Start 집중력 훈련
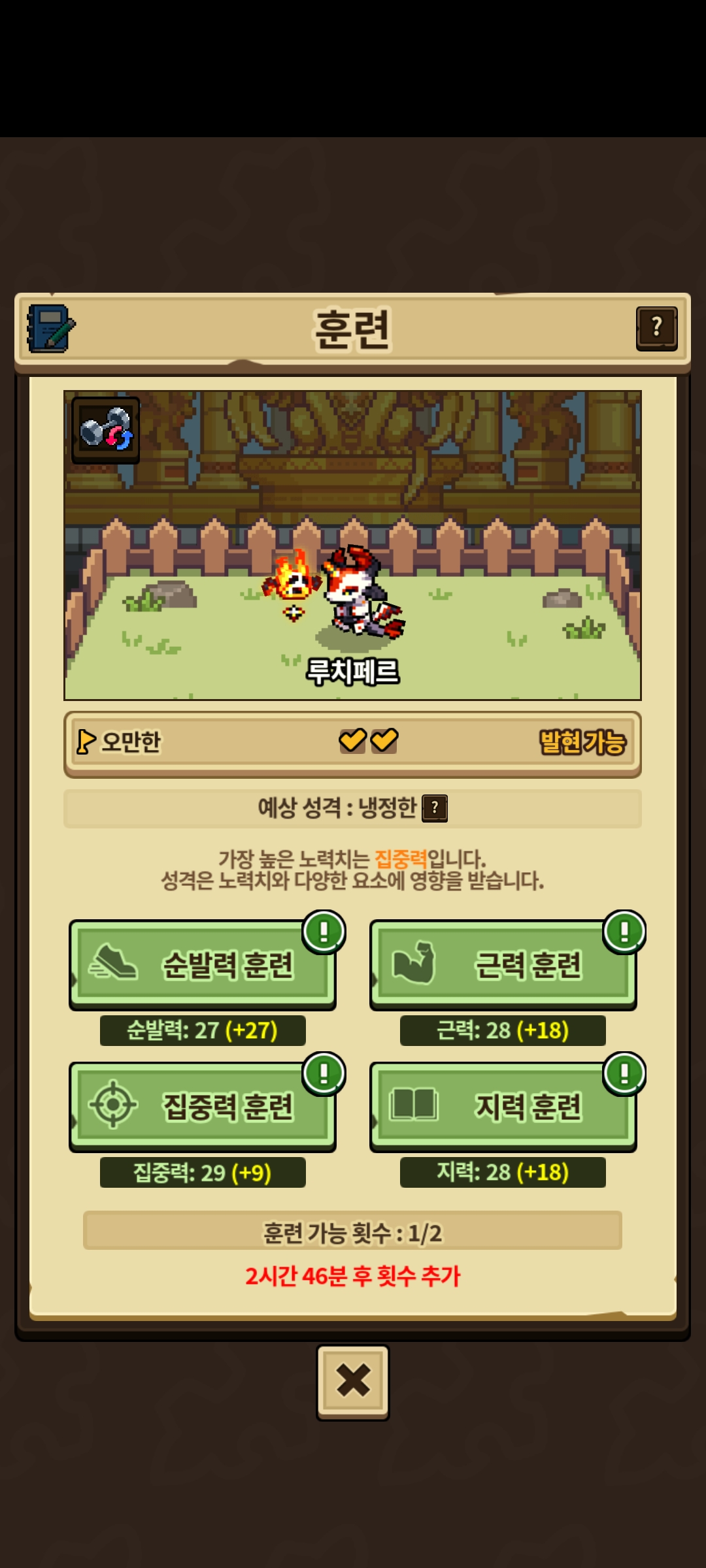The image size is (706, 1568). tap(203, 1106)
